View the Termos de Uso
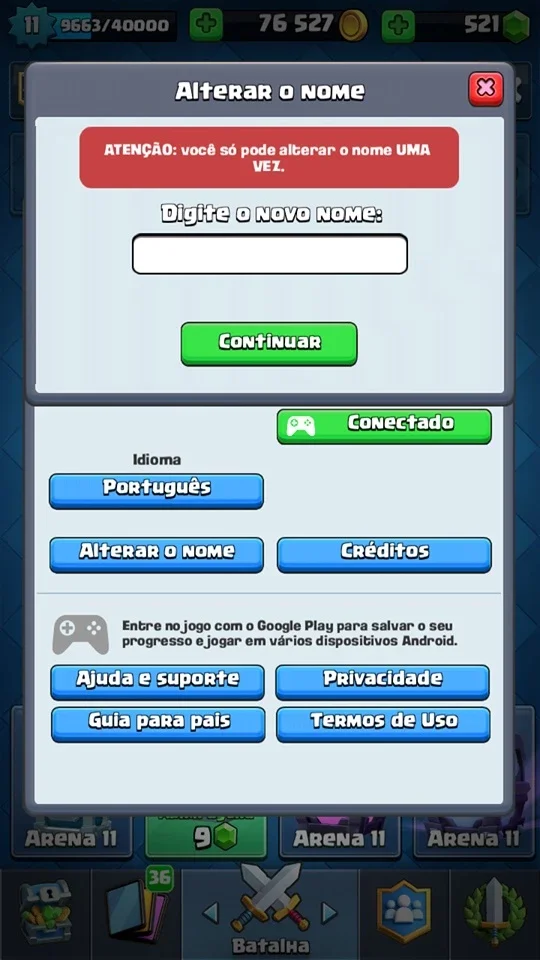This screenshot has height=960, width=540. 383,724
